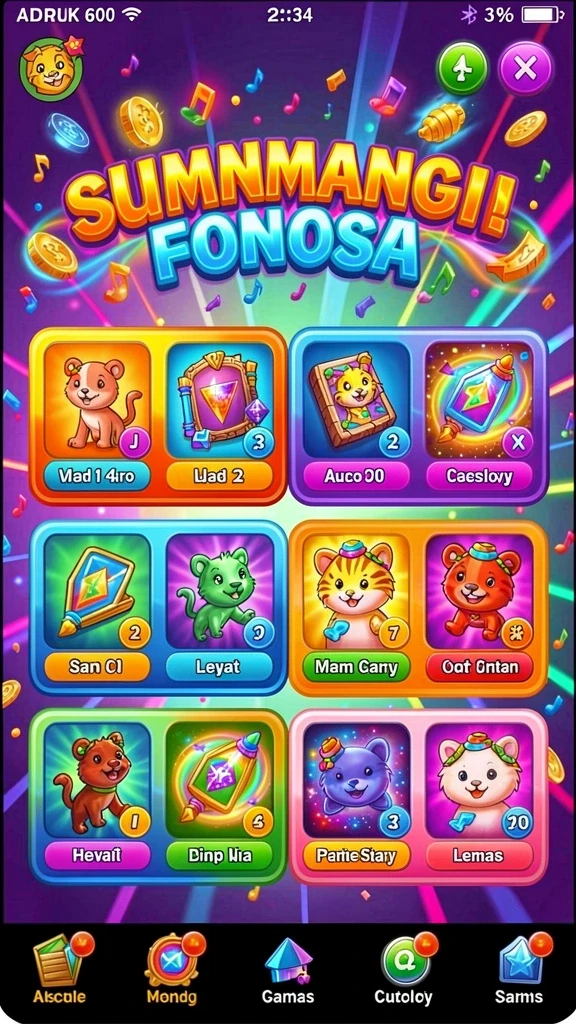Open the Sarns tab
Viewport: 576px width, 1024px height.
click(519, 970)
